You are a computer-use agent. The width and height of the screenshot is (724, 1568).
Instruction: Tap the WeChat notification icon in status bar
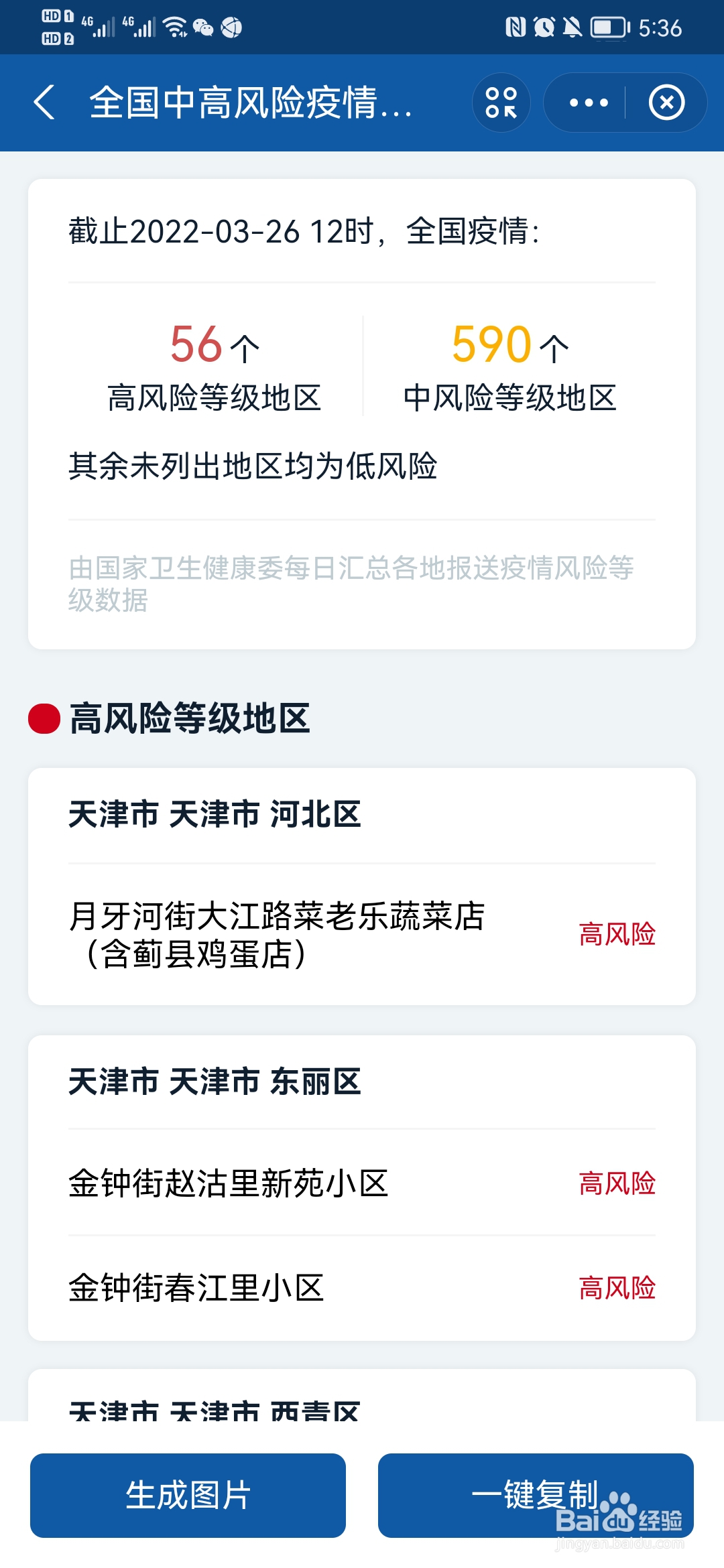pyautogui.click(x=202, y=27)
